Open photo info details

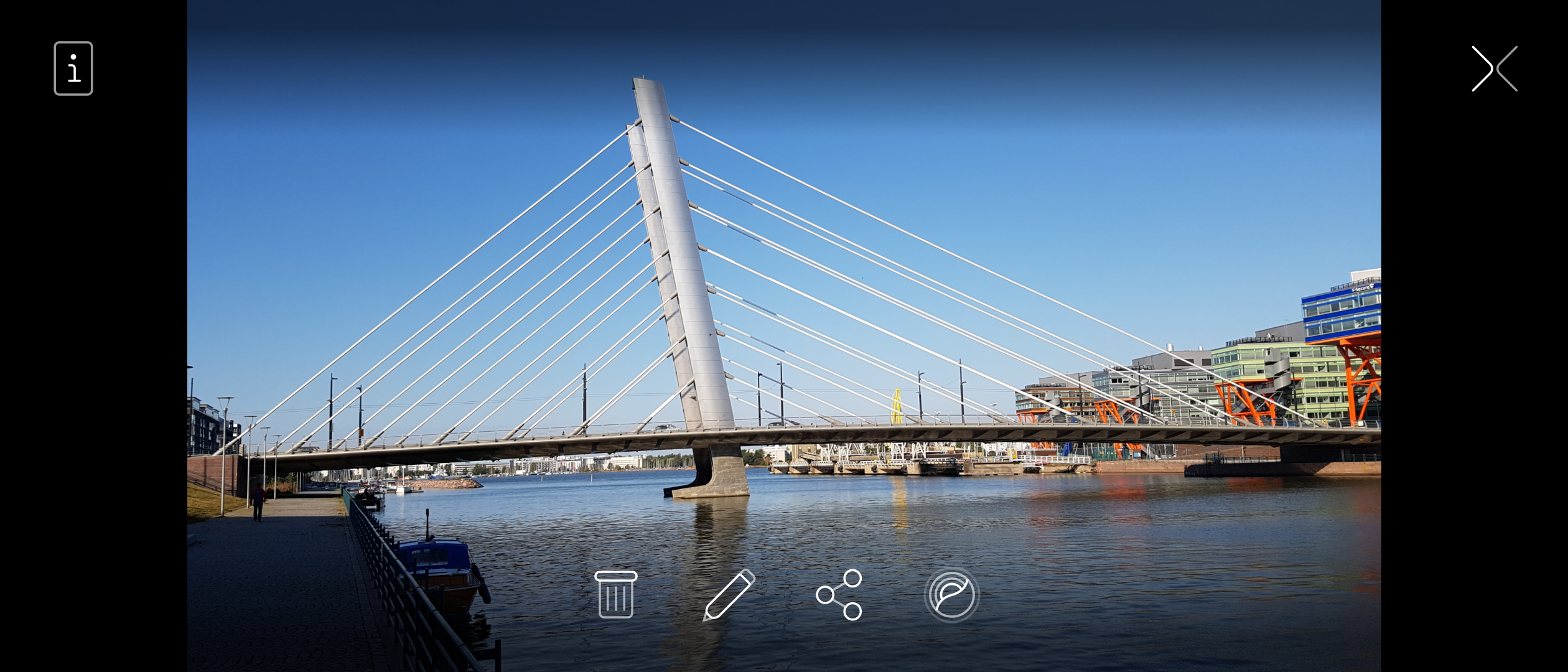73,68
